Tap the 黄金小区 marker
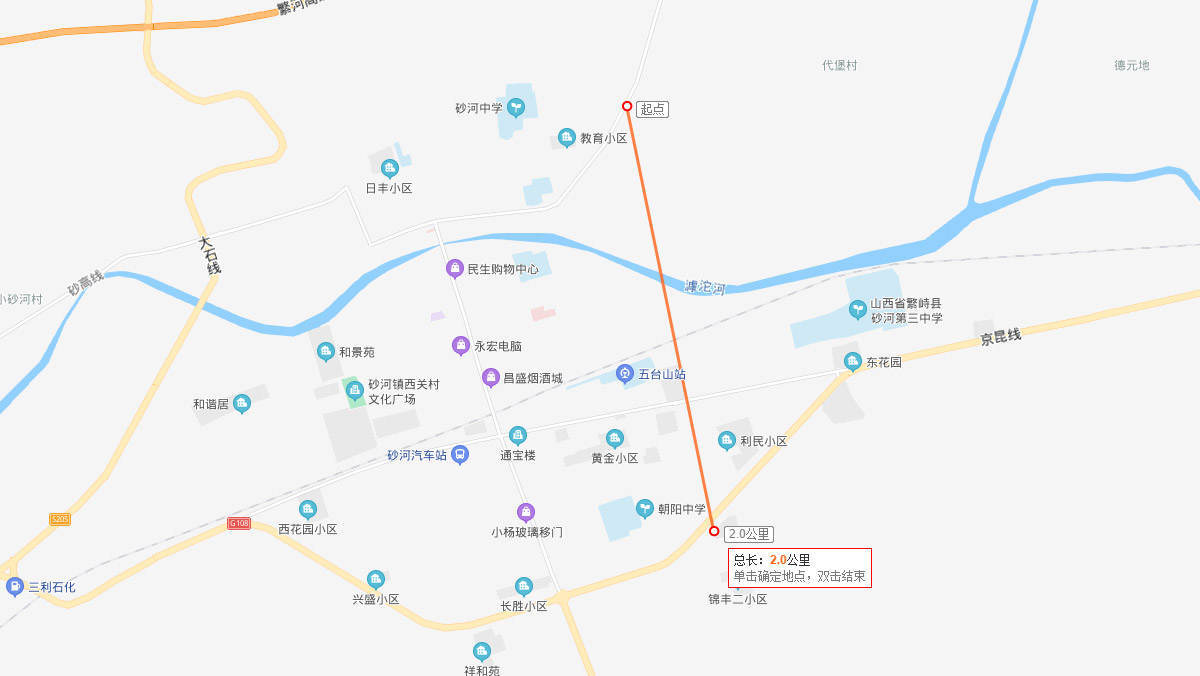The width and height of the screenshot is (1200, 676). click(x=615, y=438)
